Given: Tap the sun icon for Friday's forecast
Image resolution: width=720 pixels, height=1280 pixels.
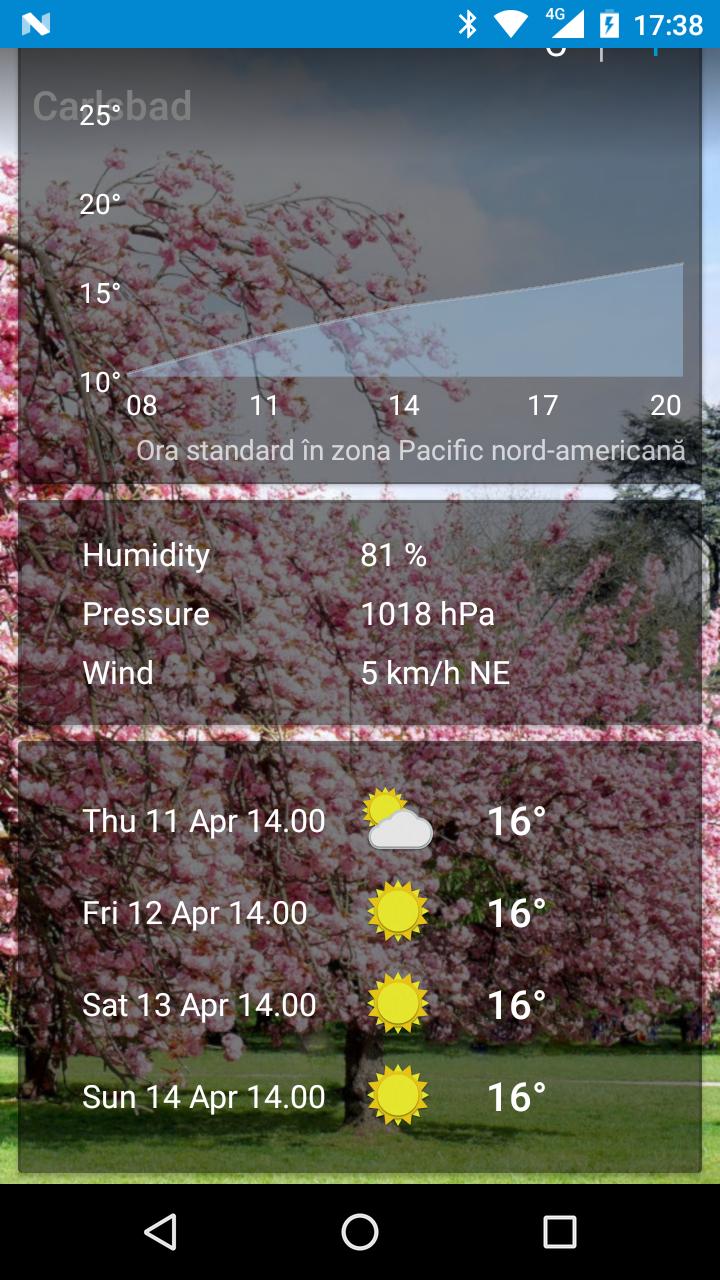Looking at the screenshot, I should point(397,912).
